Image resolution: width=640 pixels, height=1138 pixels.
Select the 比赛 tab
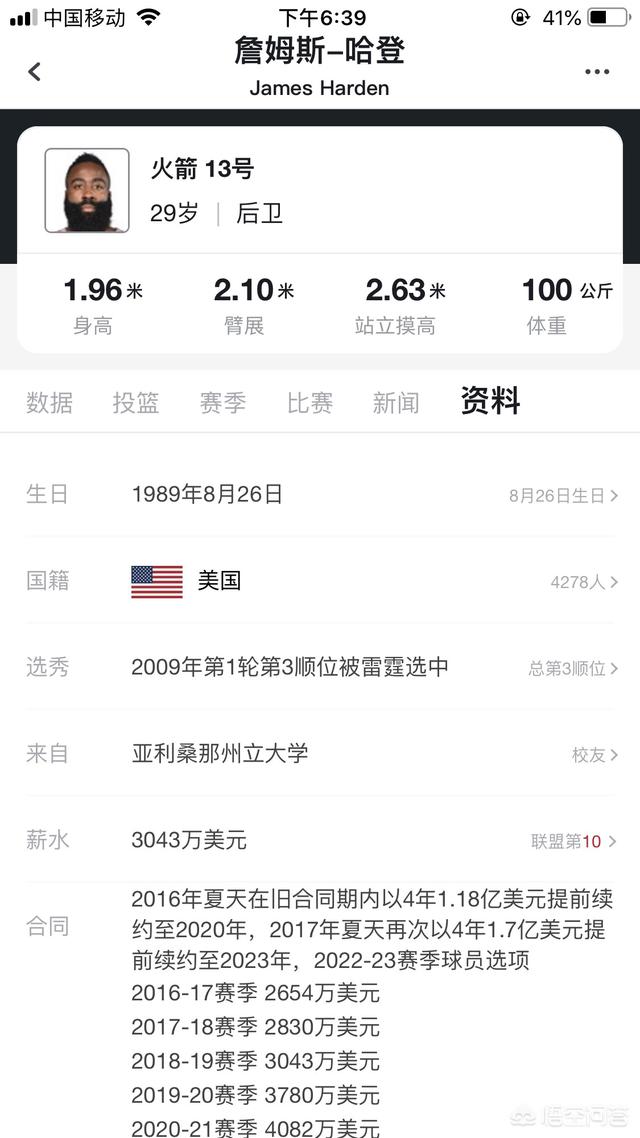click(310, 402)
